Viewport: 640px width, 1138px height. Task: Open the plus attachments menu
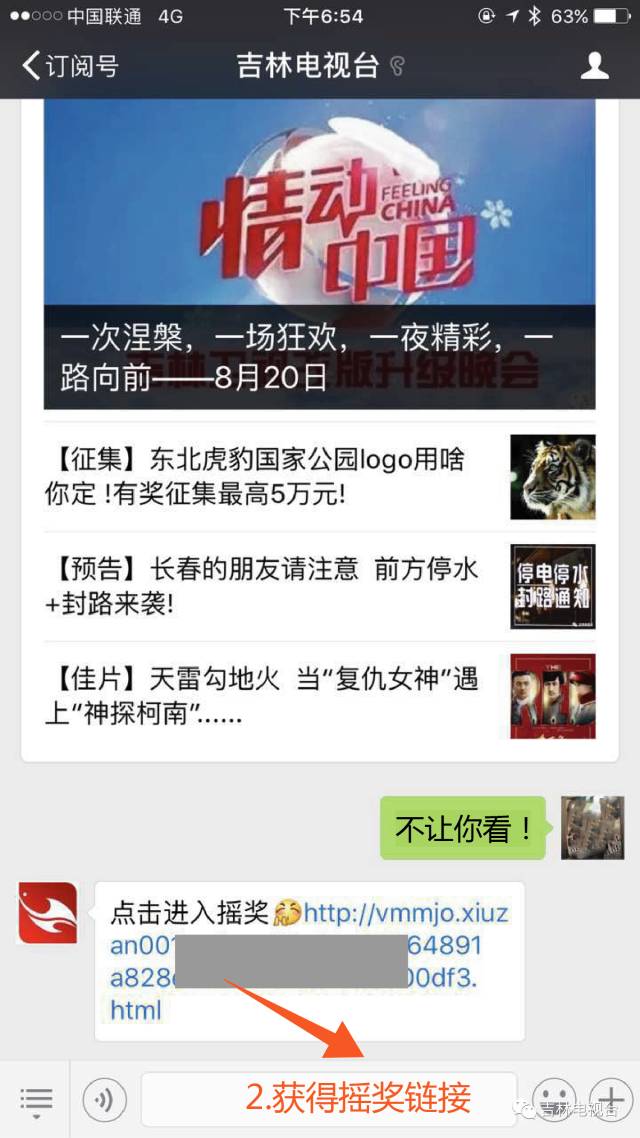(x=609, y=1096)
